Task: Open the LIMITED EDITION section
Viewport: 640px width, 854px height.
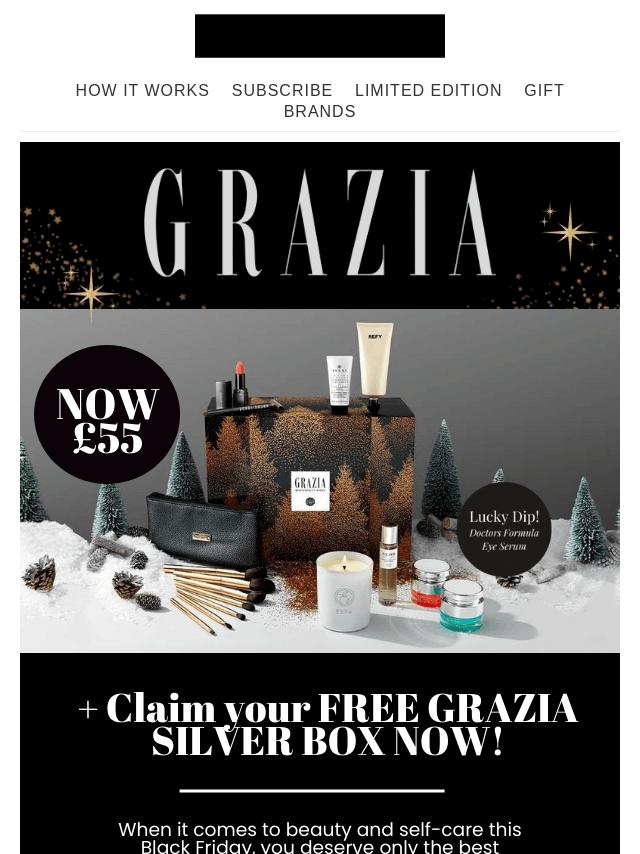Action: pos(428,90)
